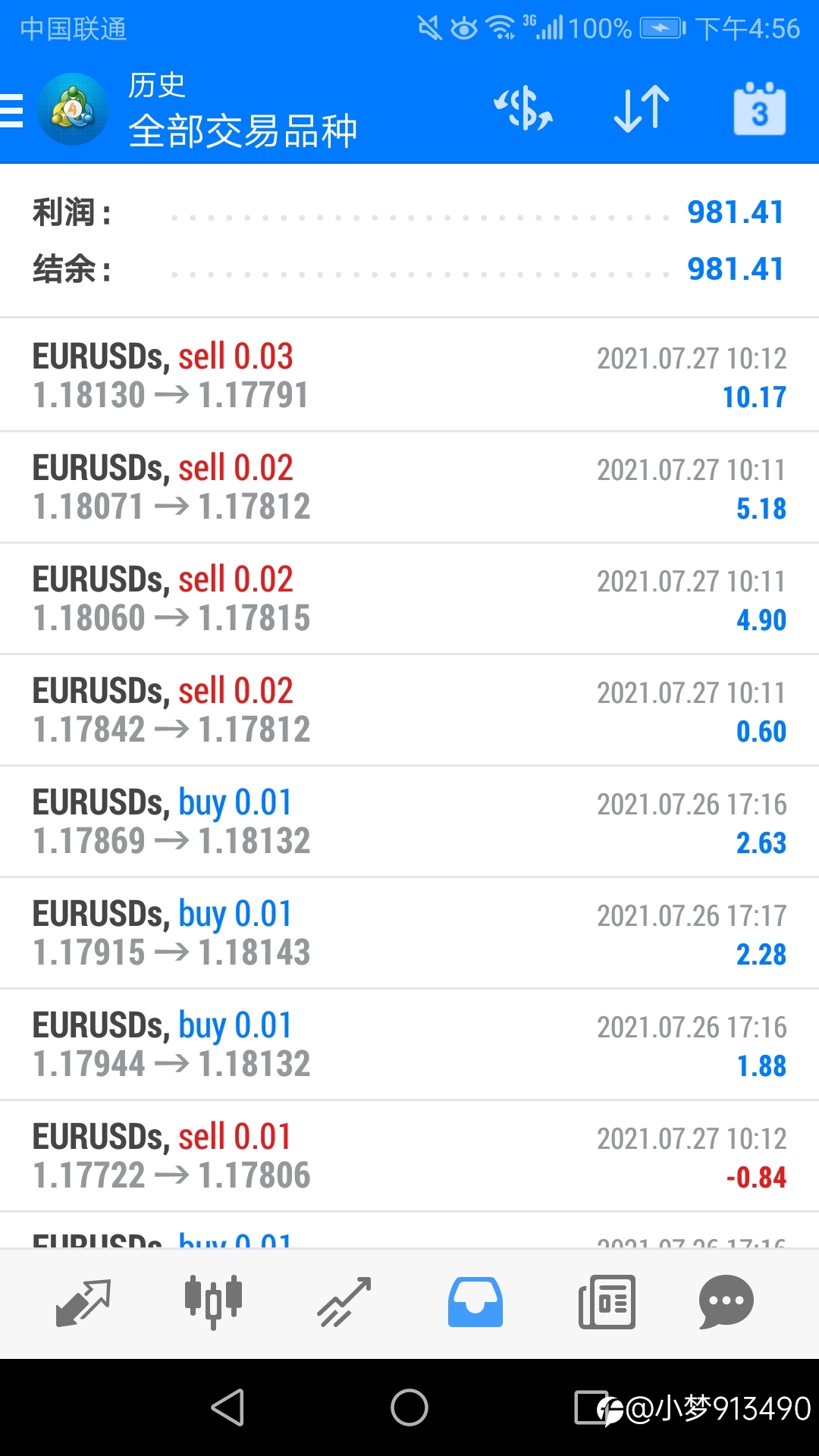The height and width of the screenshot is (1456, 819).
Task: Open the symbol filter dollar icon
Action: [523, 109]
